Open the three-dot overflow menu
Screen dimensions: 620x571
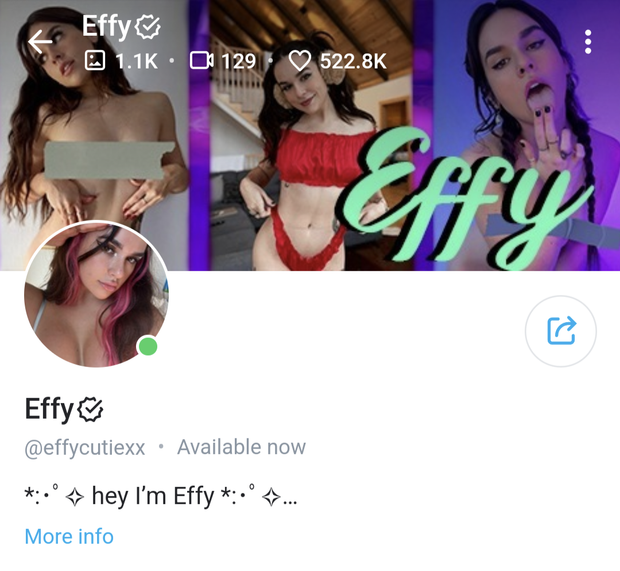point(588,42)
